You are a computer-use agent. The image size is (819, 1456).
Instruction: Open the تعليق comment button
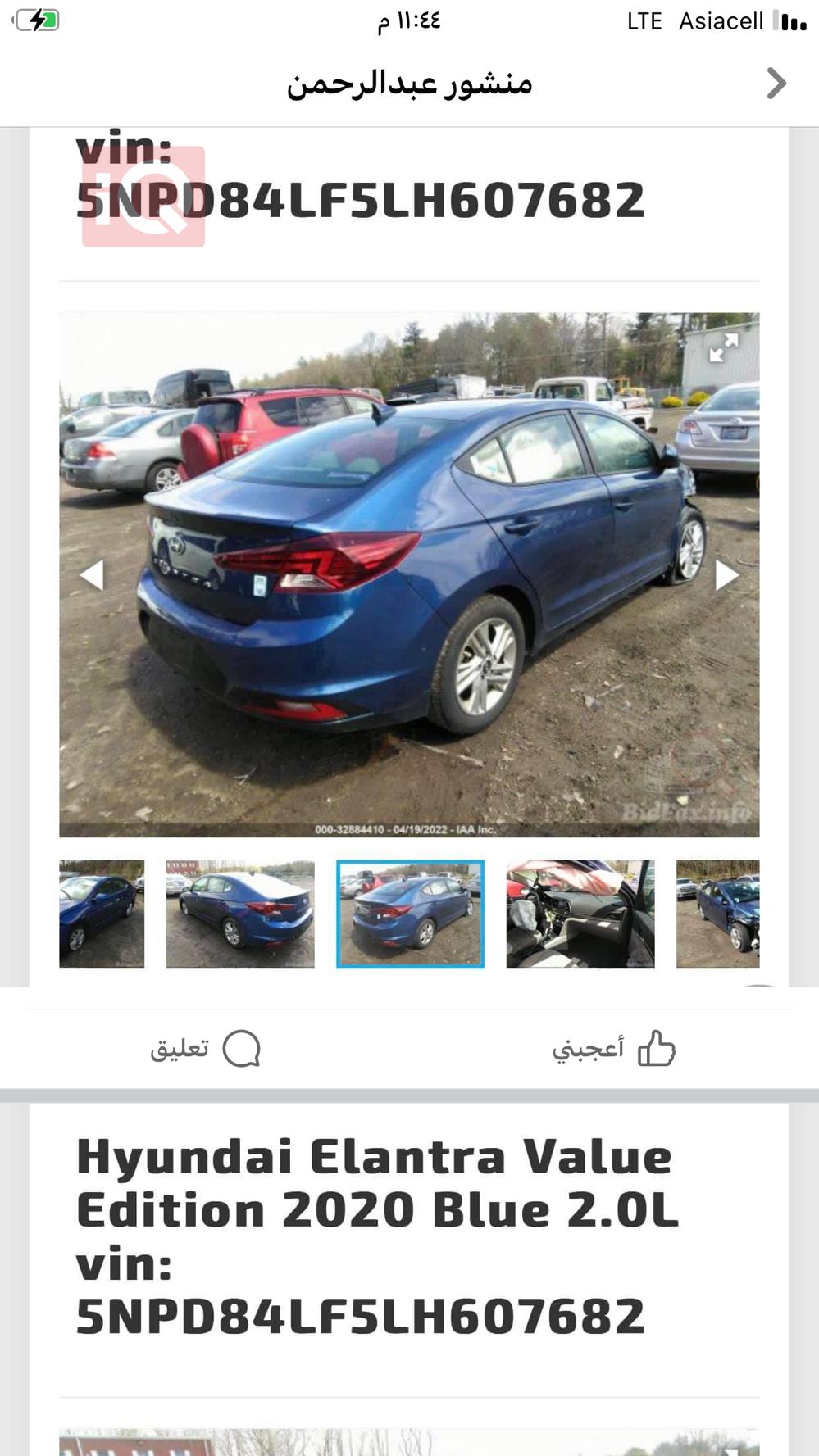pos(205,1049)
